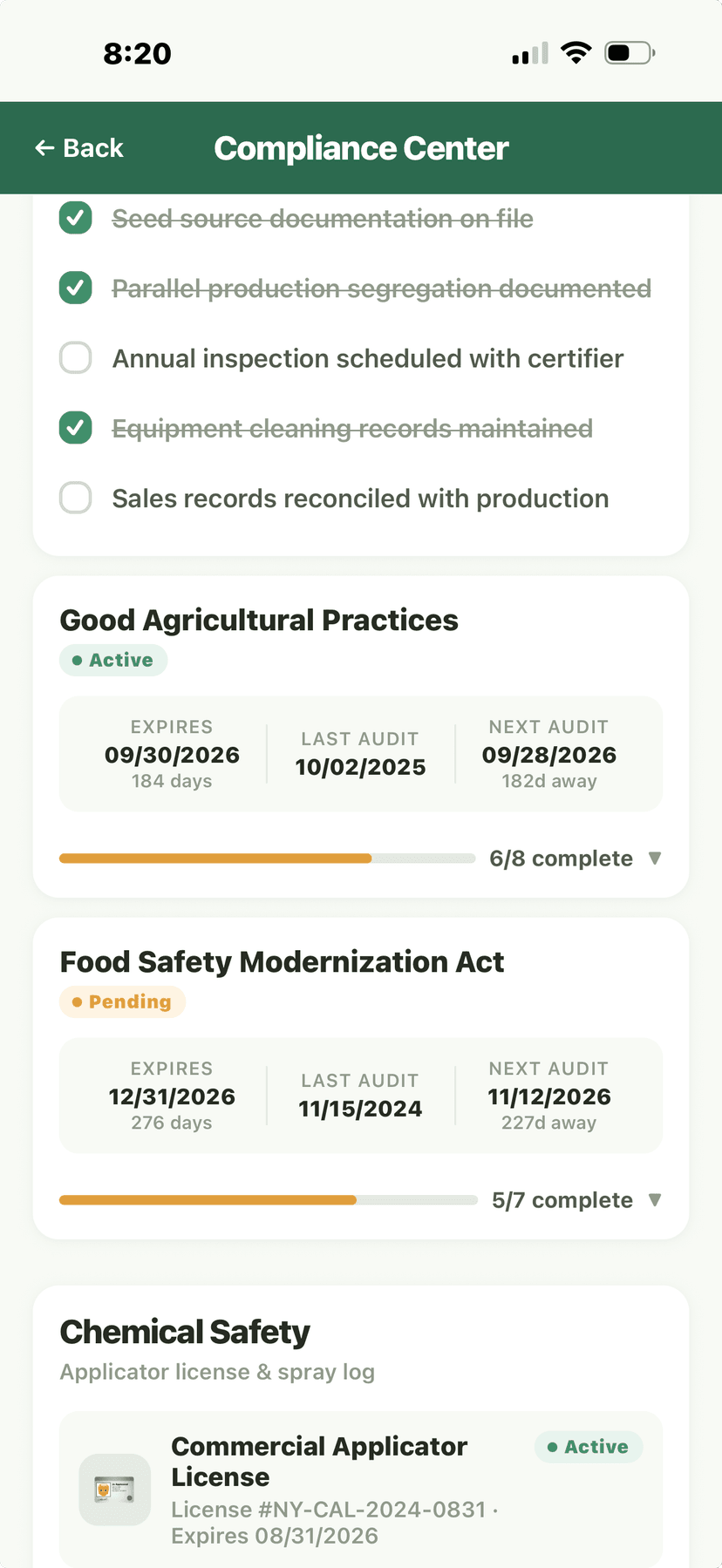Check Annual inspection scheduled with certifier
The image size is (722, 1568).
click(75, 357)
